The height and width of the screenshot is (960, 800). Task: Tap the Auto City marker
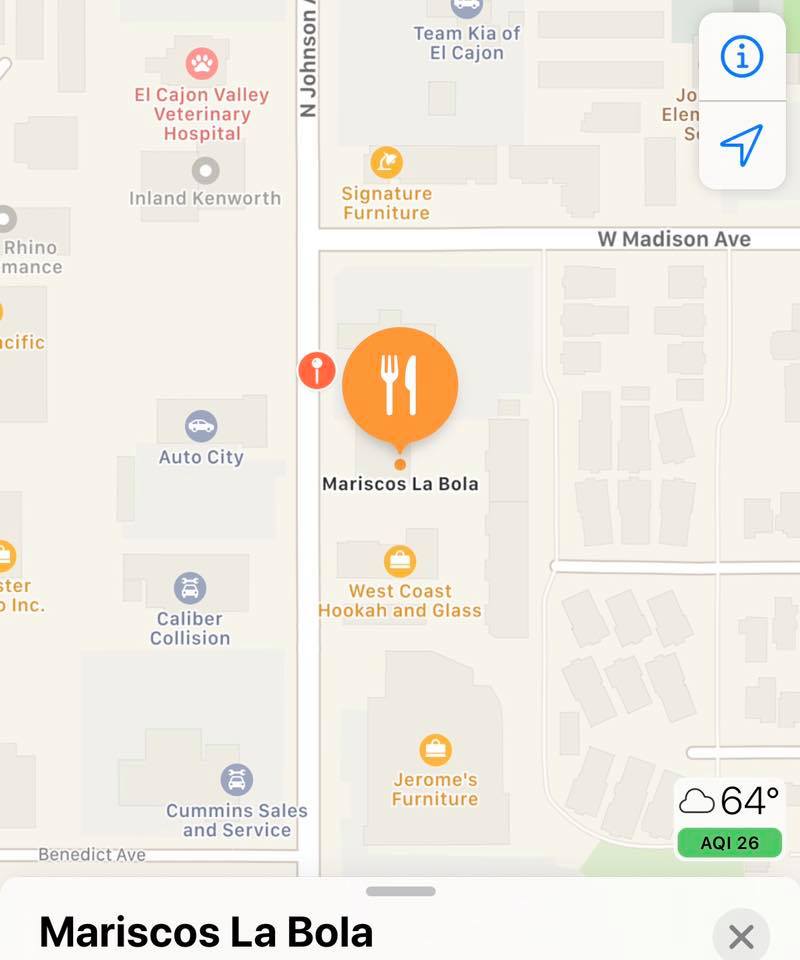coord(201,426)
